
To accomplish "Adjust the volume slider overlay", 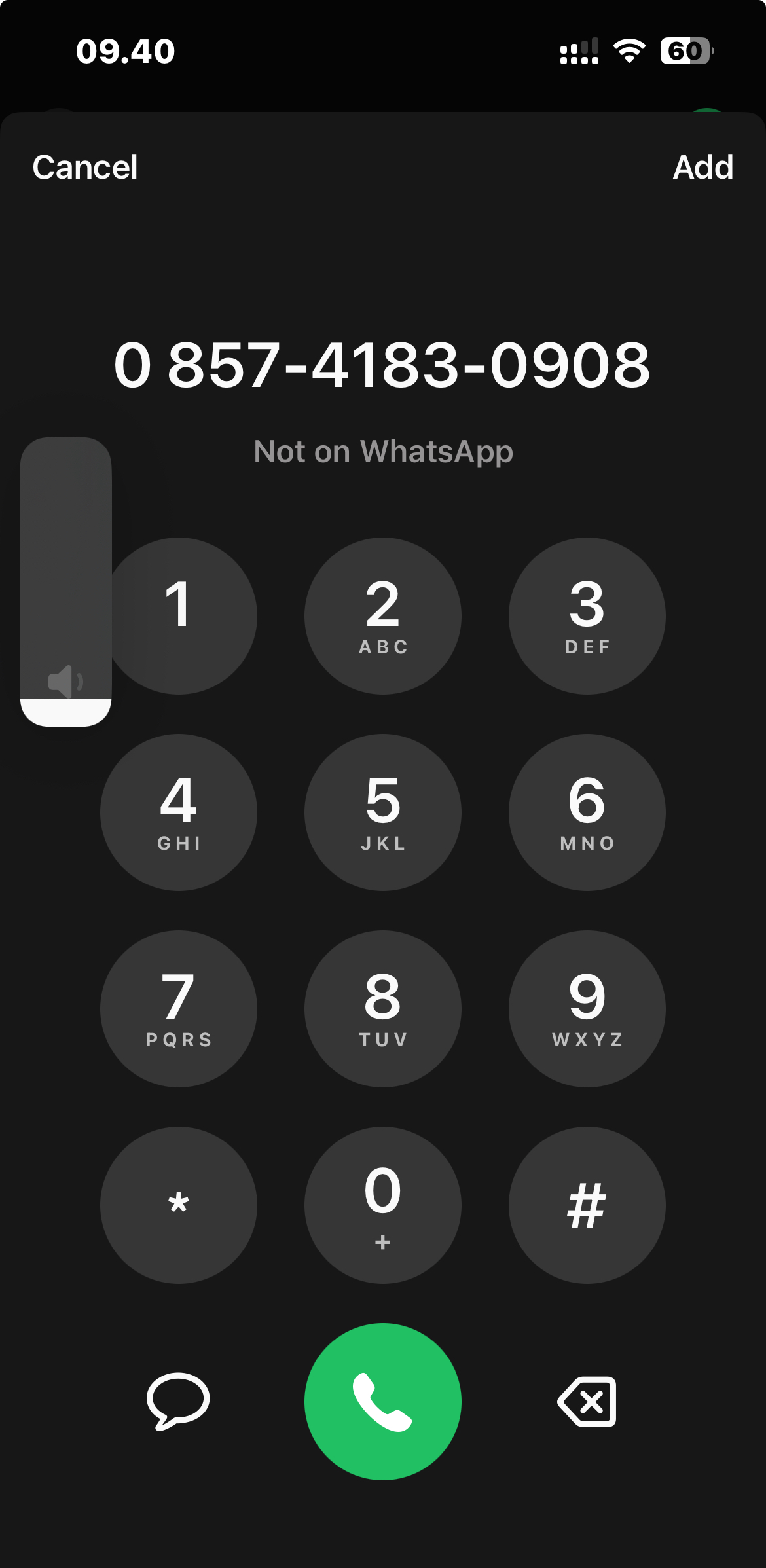I will [65, 581].
